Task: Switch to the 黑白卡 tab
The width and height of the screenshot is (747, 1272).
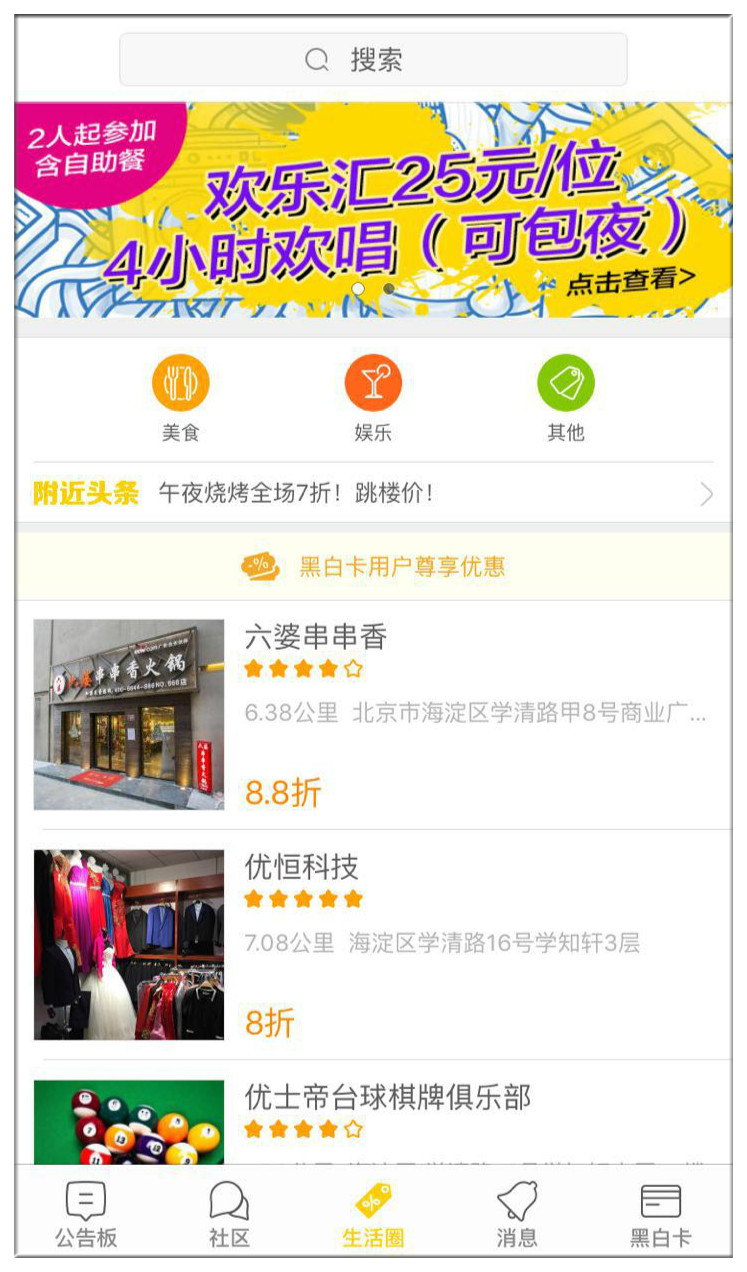Action: (x=660, y=1214)
